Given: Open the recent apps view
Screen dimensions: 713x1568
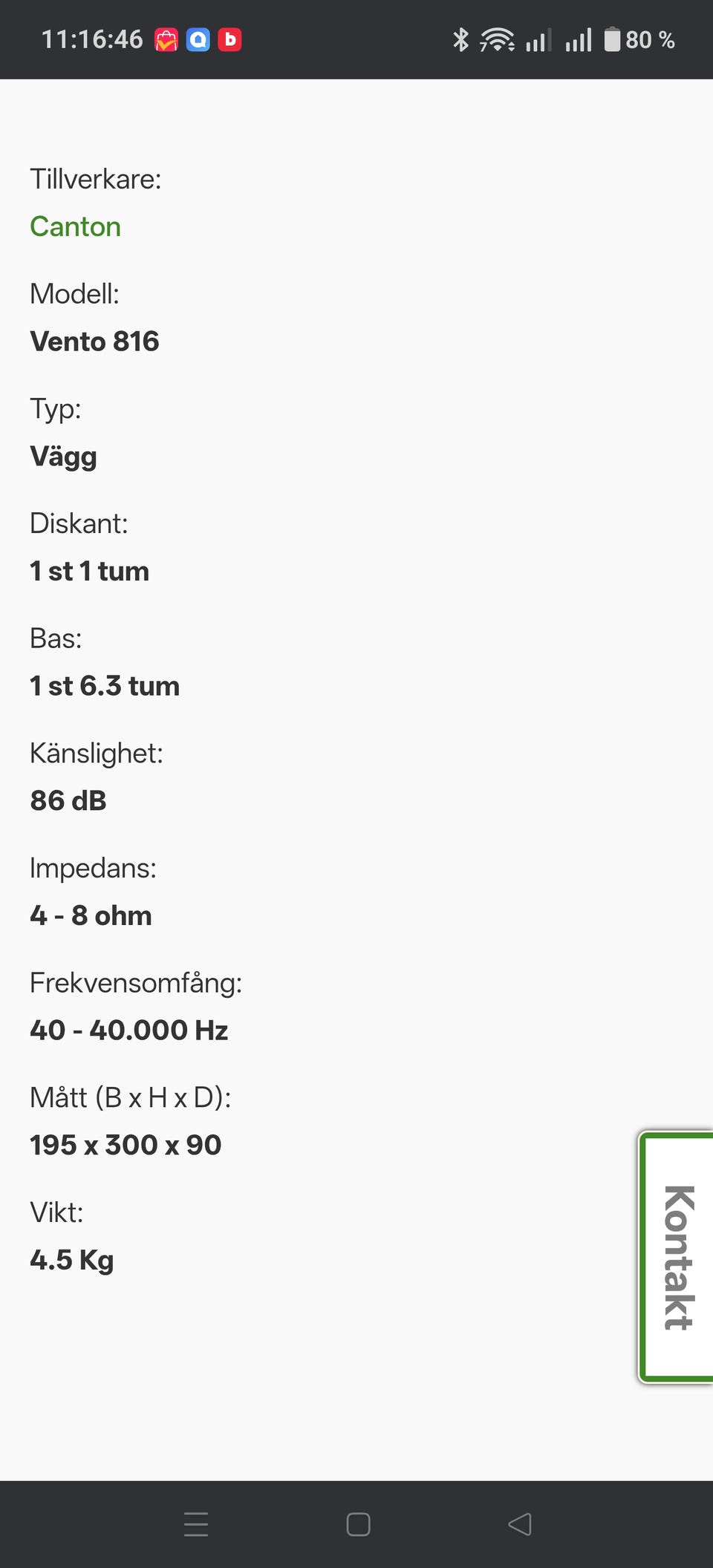Looking at the screenshot, I should tap(196, 1525).
